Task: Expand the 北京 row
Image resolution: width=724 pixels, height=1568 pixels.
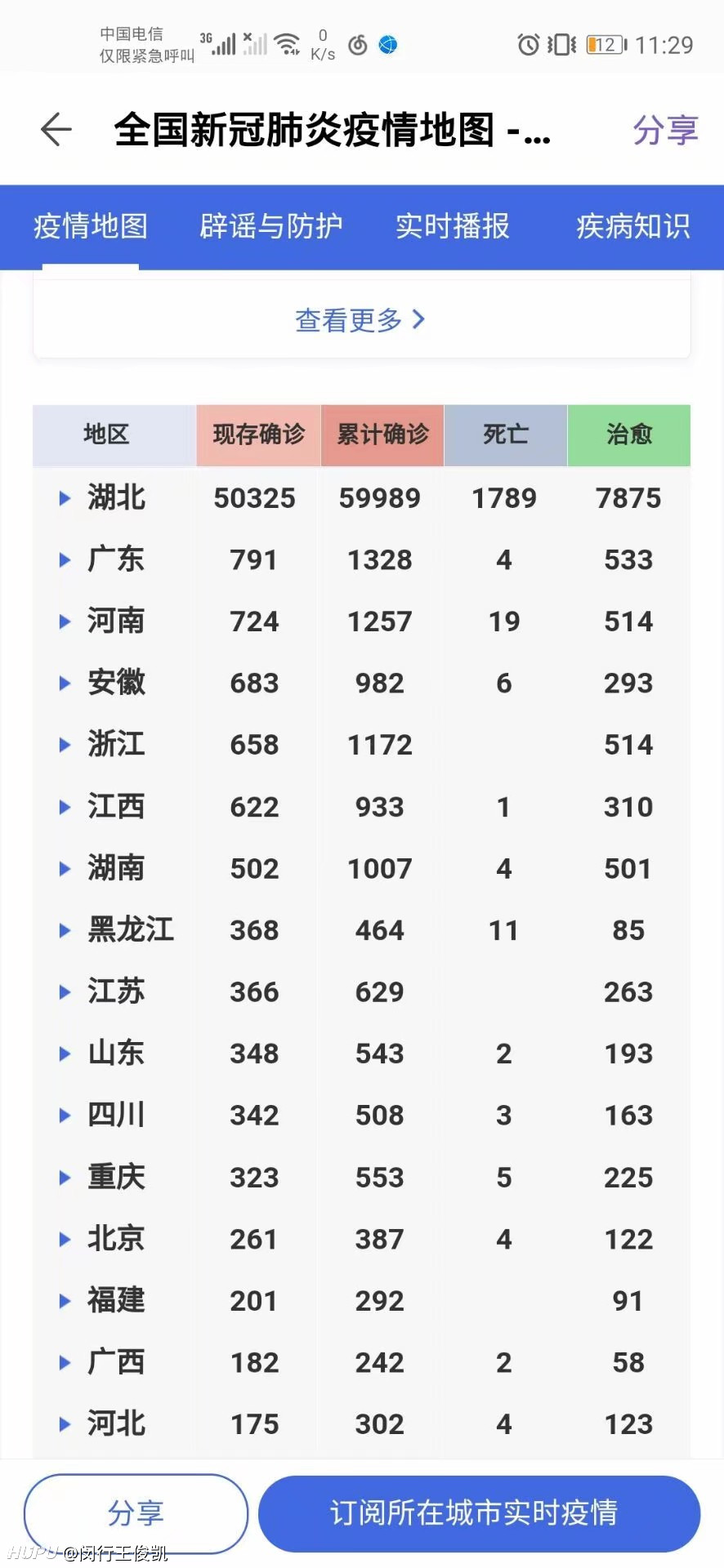Action: click(361, 1239)
